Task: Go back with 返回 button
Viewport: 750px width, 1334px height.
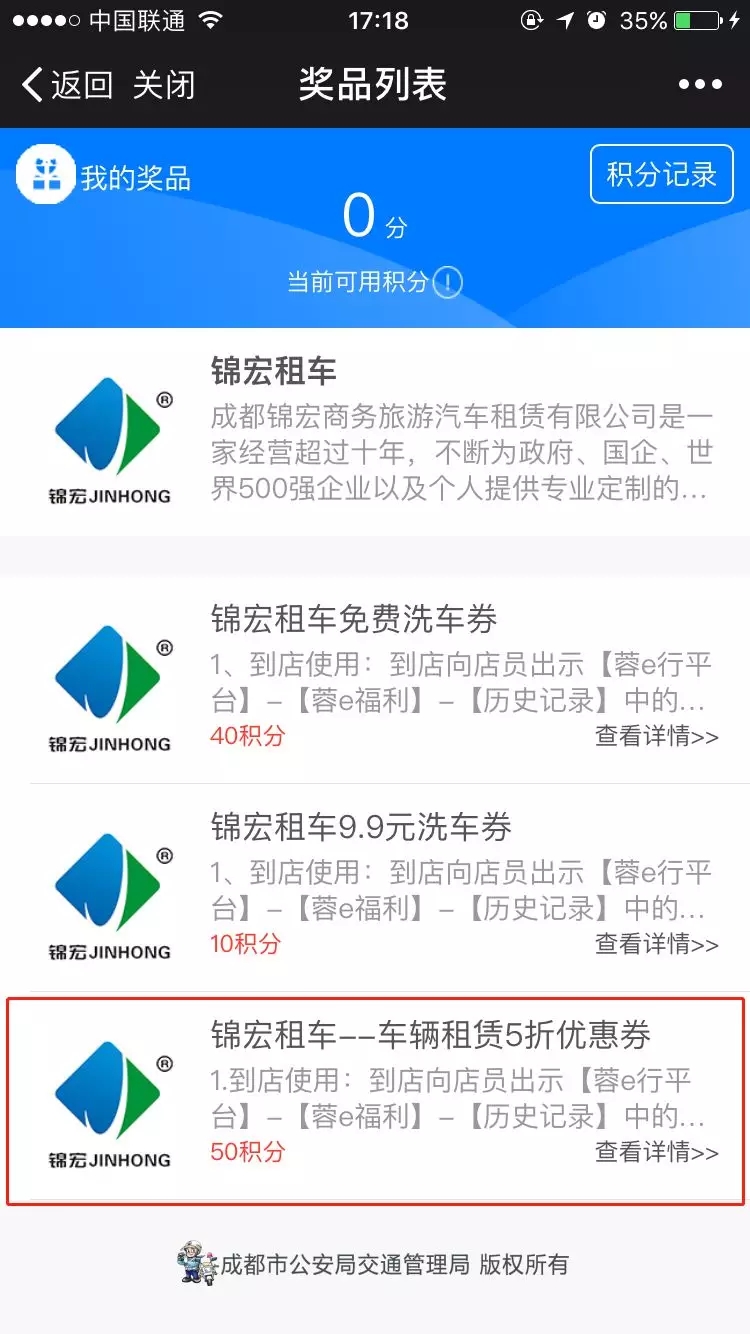Action: click(66, 85)
